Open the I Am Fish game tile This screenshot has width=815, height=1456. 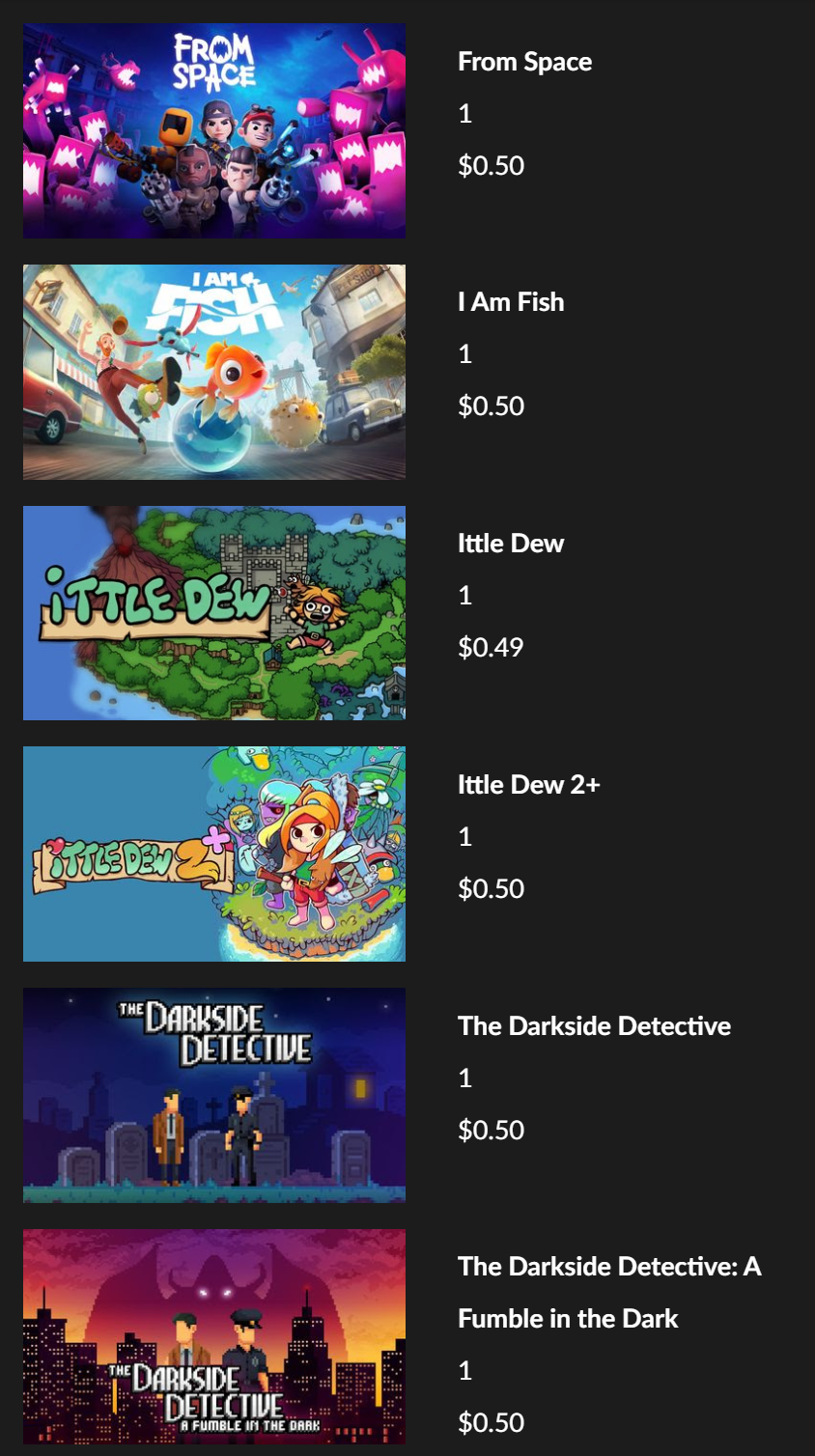point(214,372)
